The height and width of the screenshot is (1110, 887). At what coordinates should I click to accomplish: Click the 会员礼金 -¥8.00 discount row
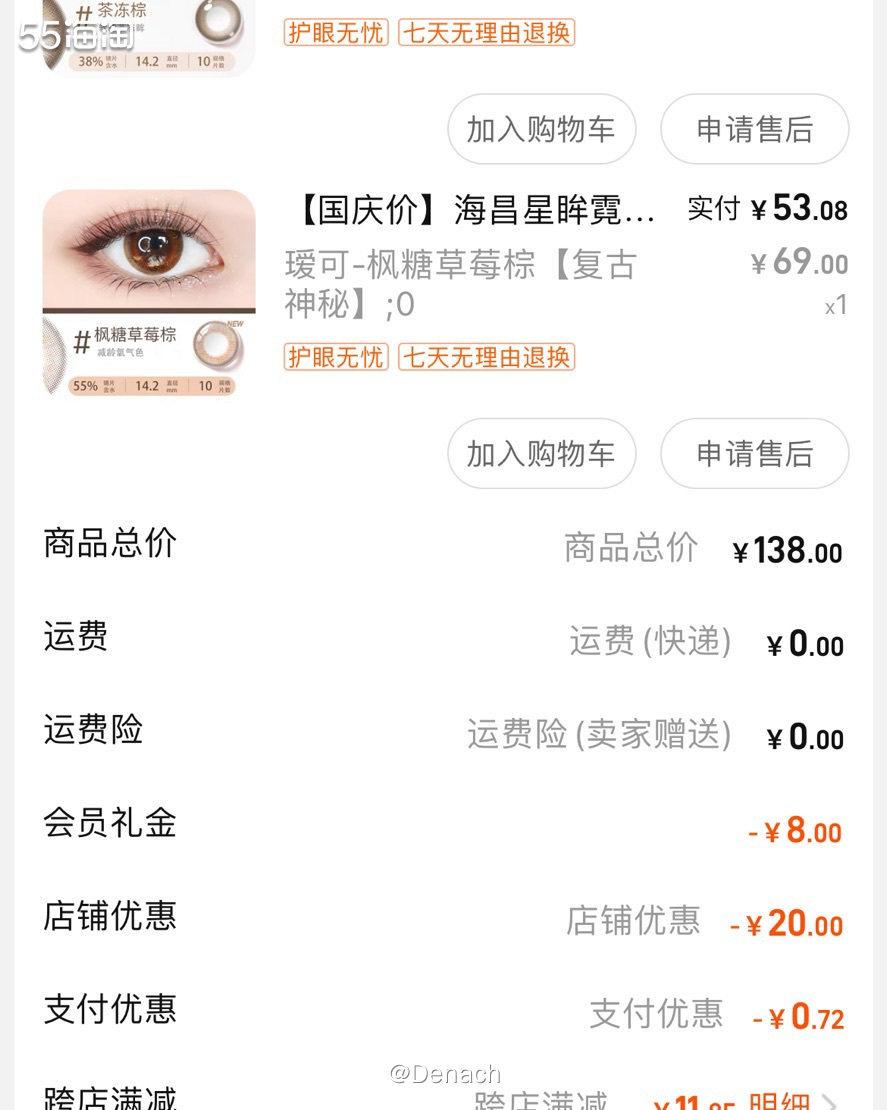point(443,826)
